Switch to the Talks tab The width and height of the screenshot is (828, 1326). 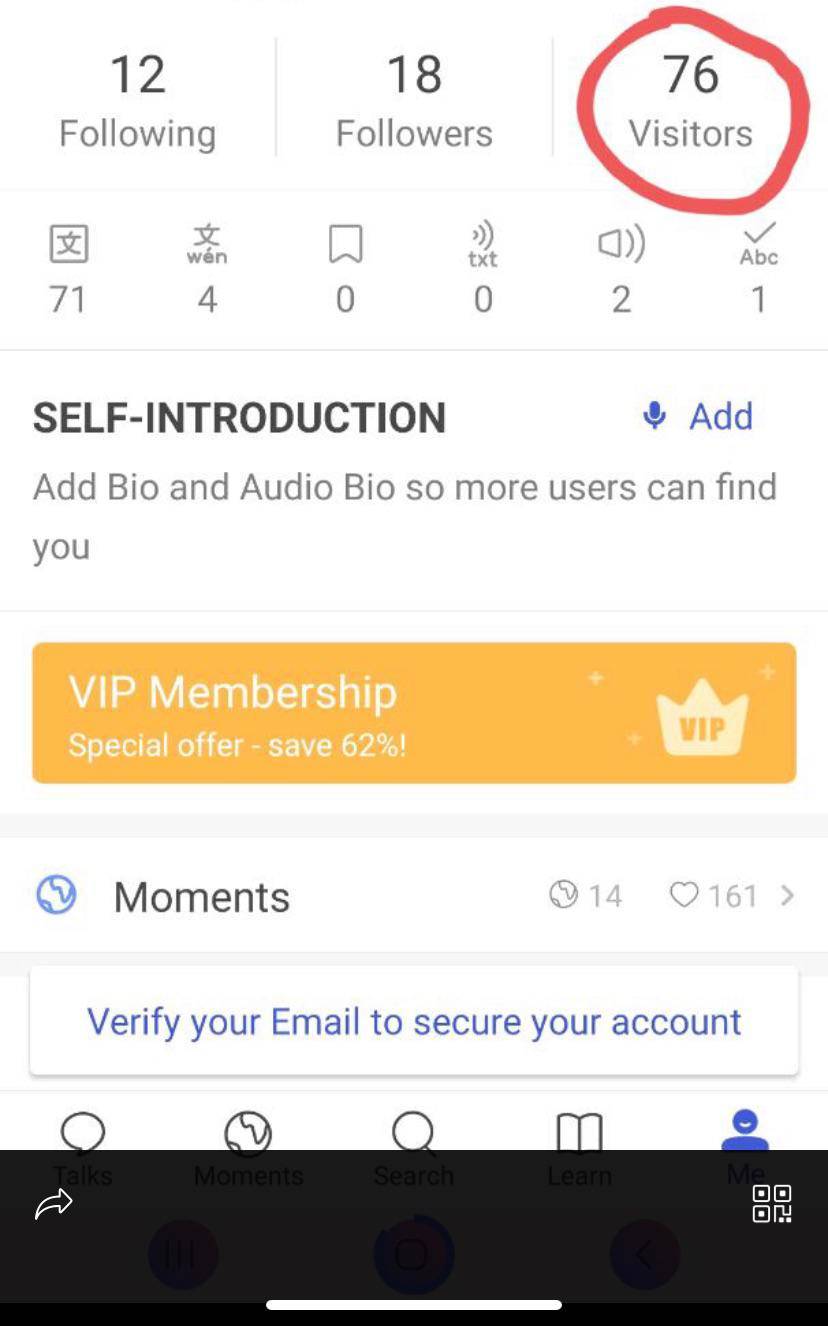(82, 1145)
